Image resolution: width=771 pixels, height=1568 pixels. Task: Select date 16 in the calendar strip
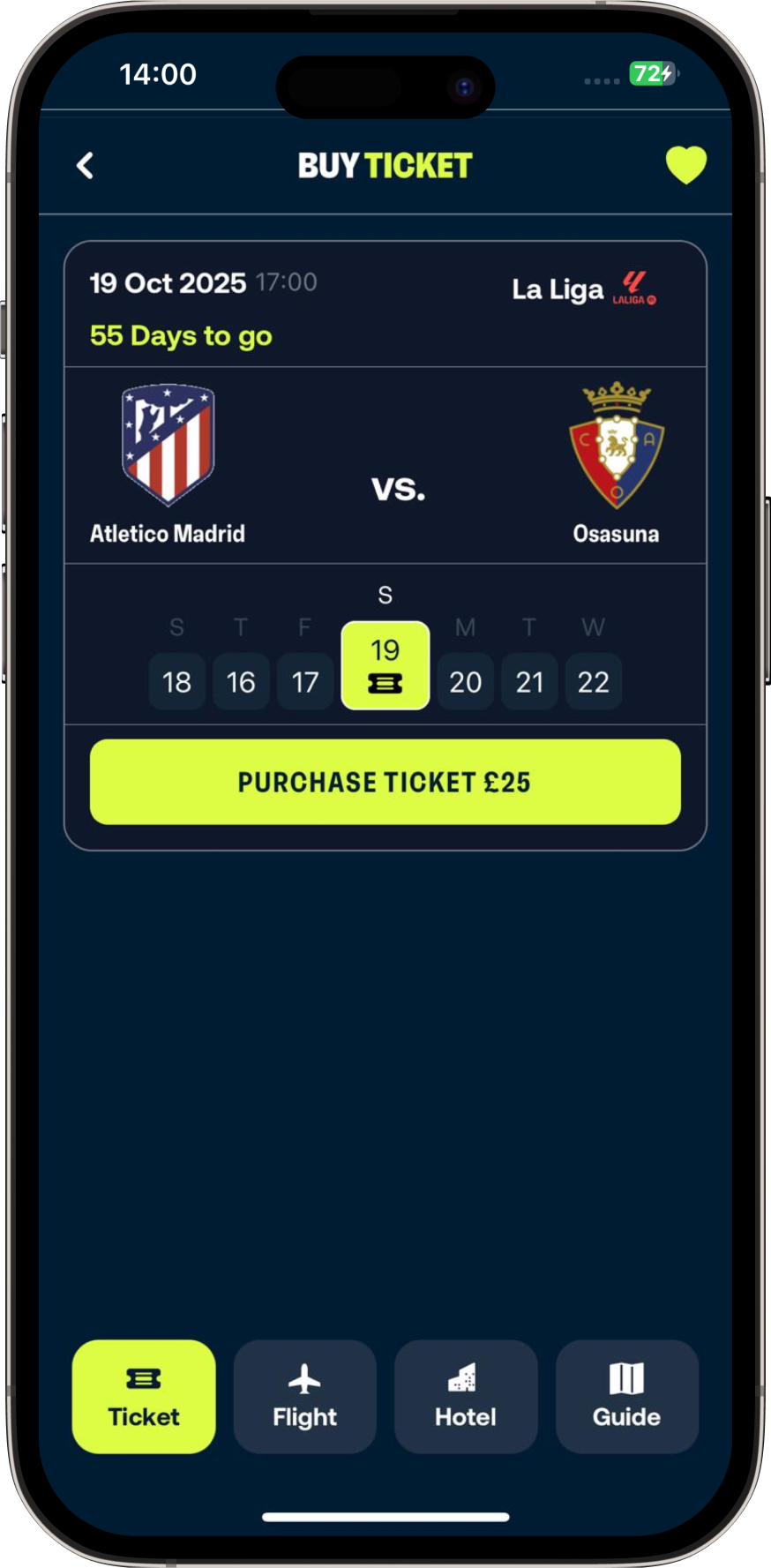[x=241, y=681]
